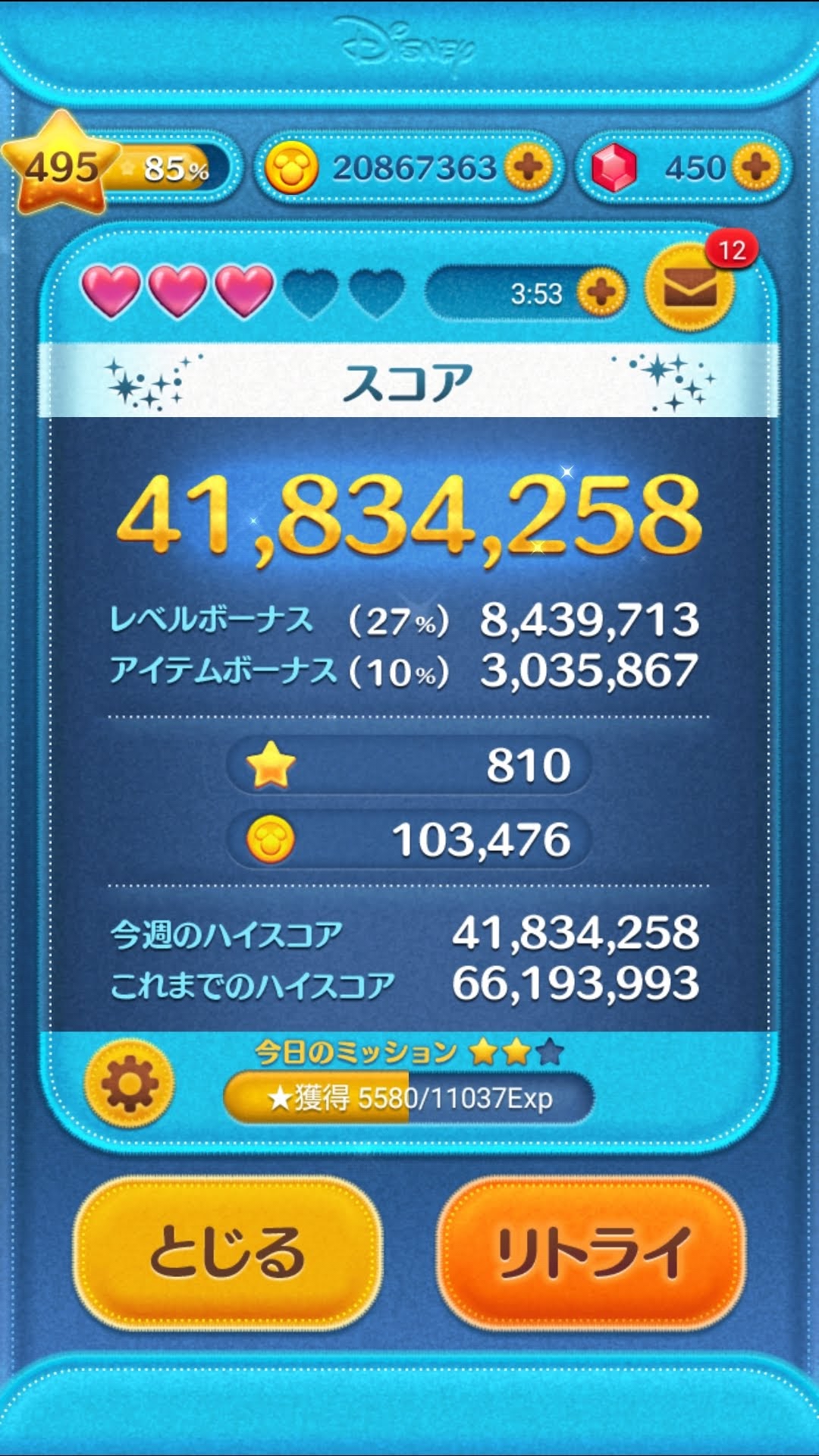This screenshot has height=1456, width=819.
Task: View today's mission progress bar
Action: pos(409,1097)
